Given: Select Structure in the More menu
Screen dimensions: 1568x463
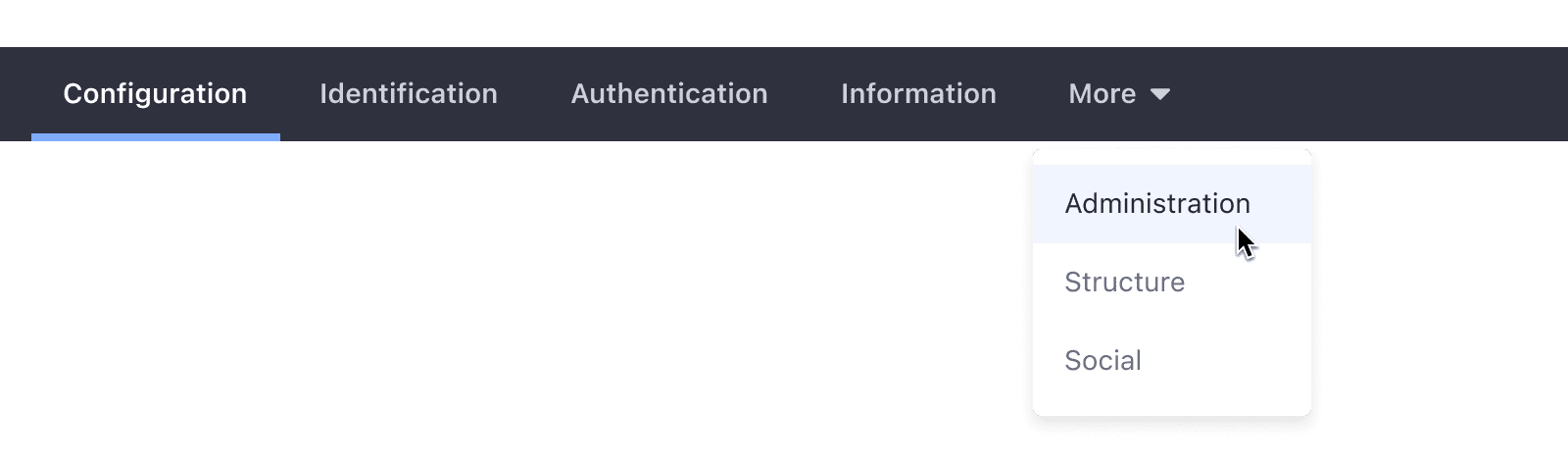Looking at the screenshot, I should coord(1125,283).
